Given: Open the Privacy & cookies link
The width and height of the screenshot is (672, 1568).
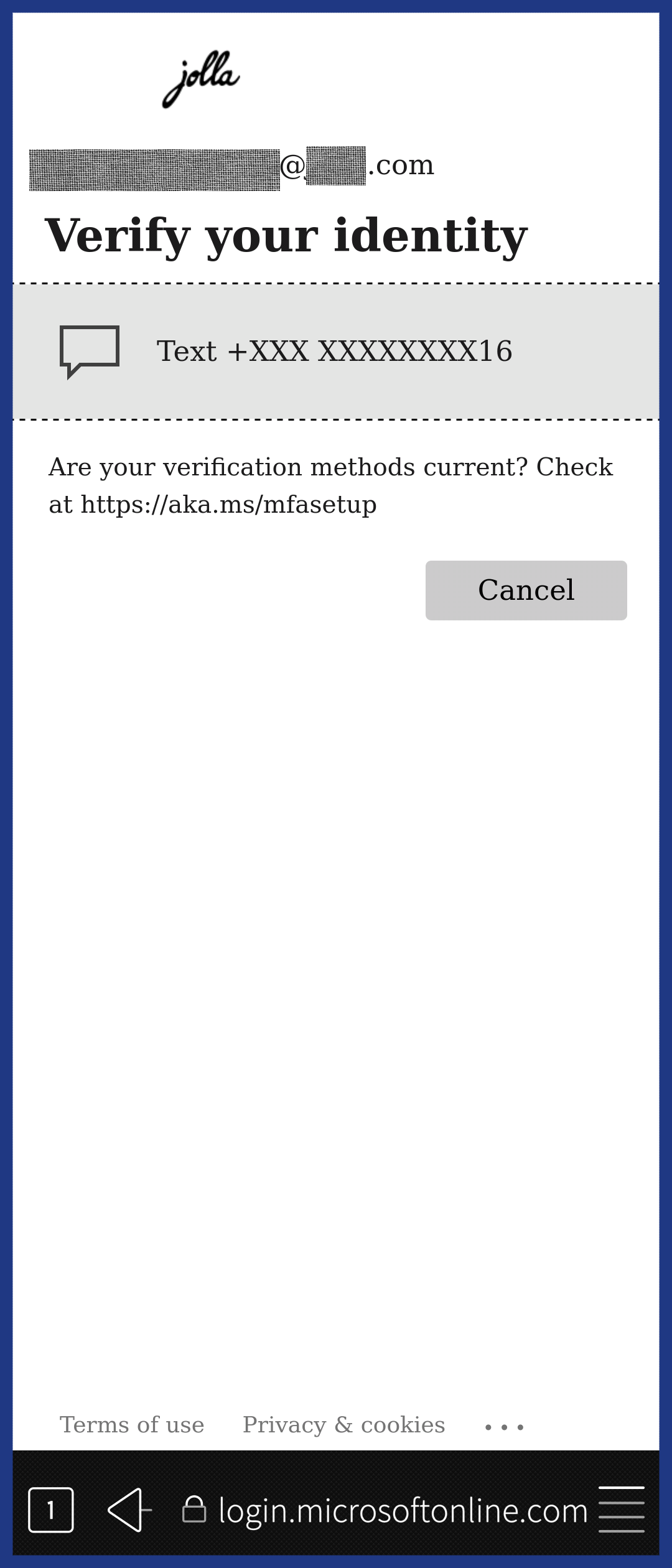Looking at the screenshot, I should (x=343, y=1425).
